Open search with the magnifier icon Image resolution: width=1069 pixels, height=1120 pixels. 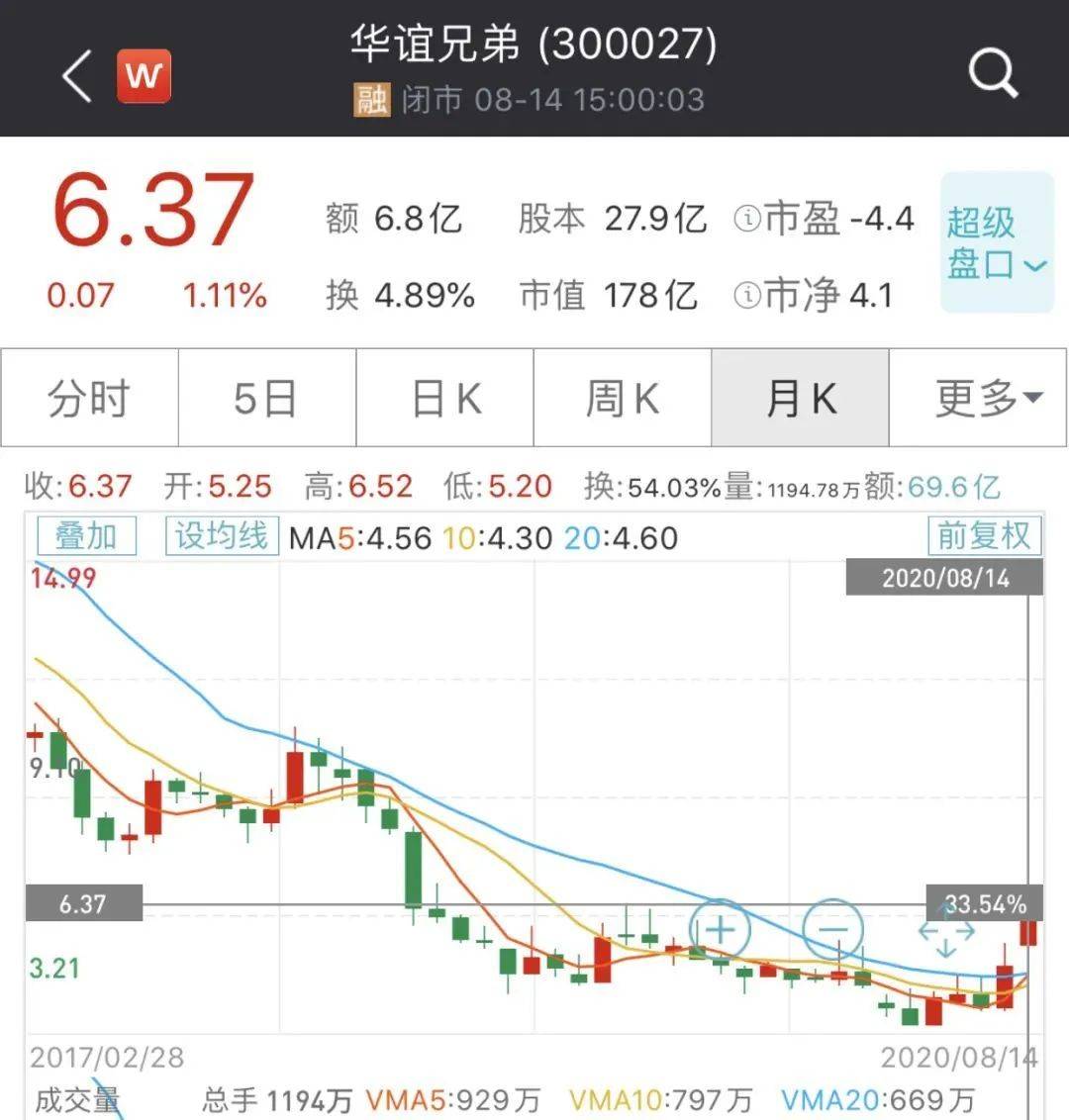(x=991, y=71)
